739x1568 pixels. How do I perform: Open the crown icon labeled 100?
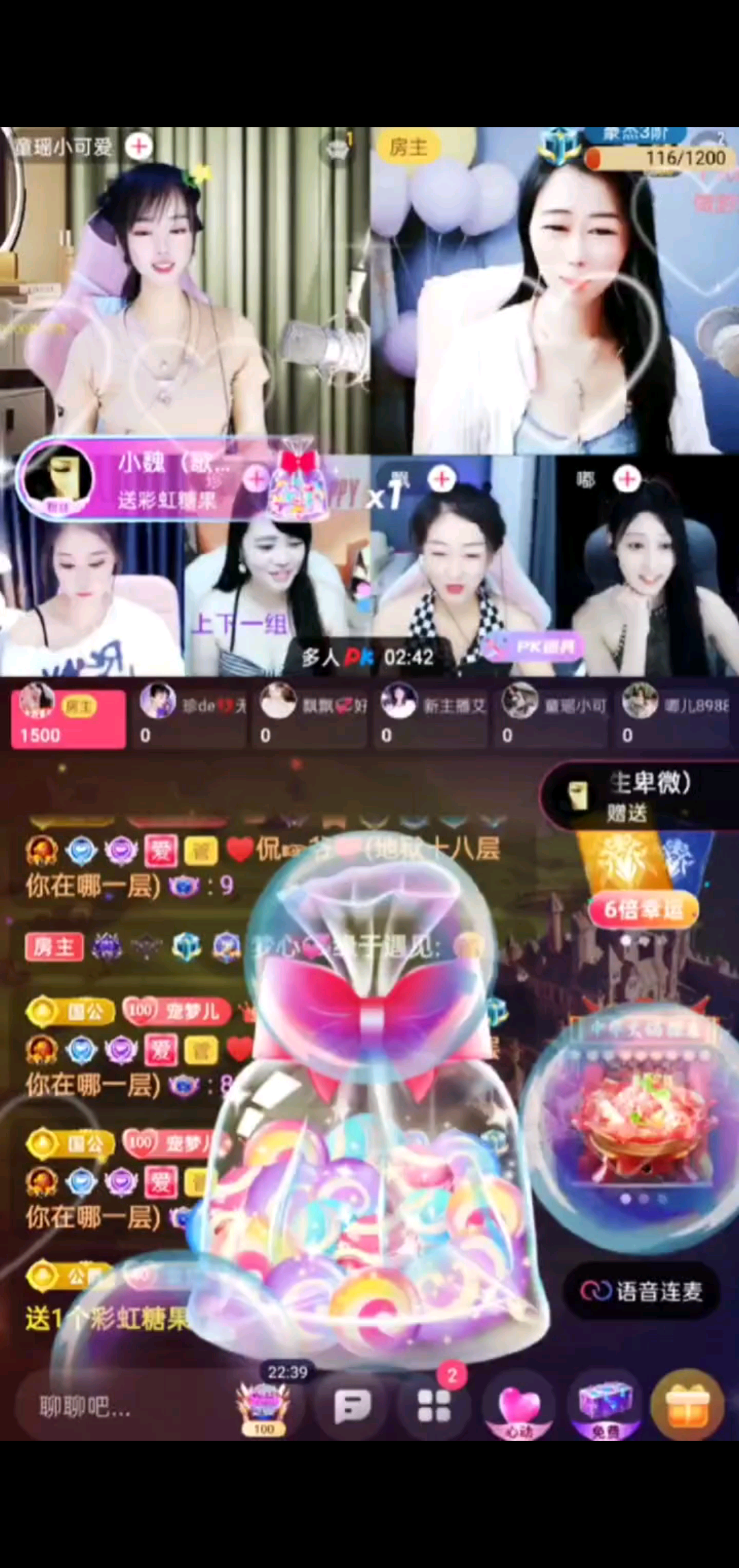(263, 1408)
